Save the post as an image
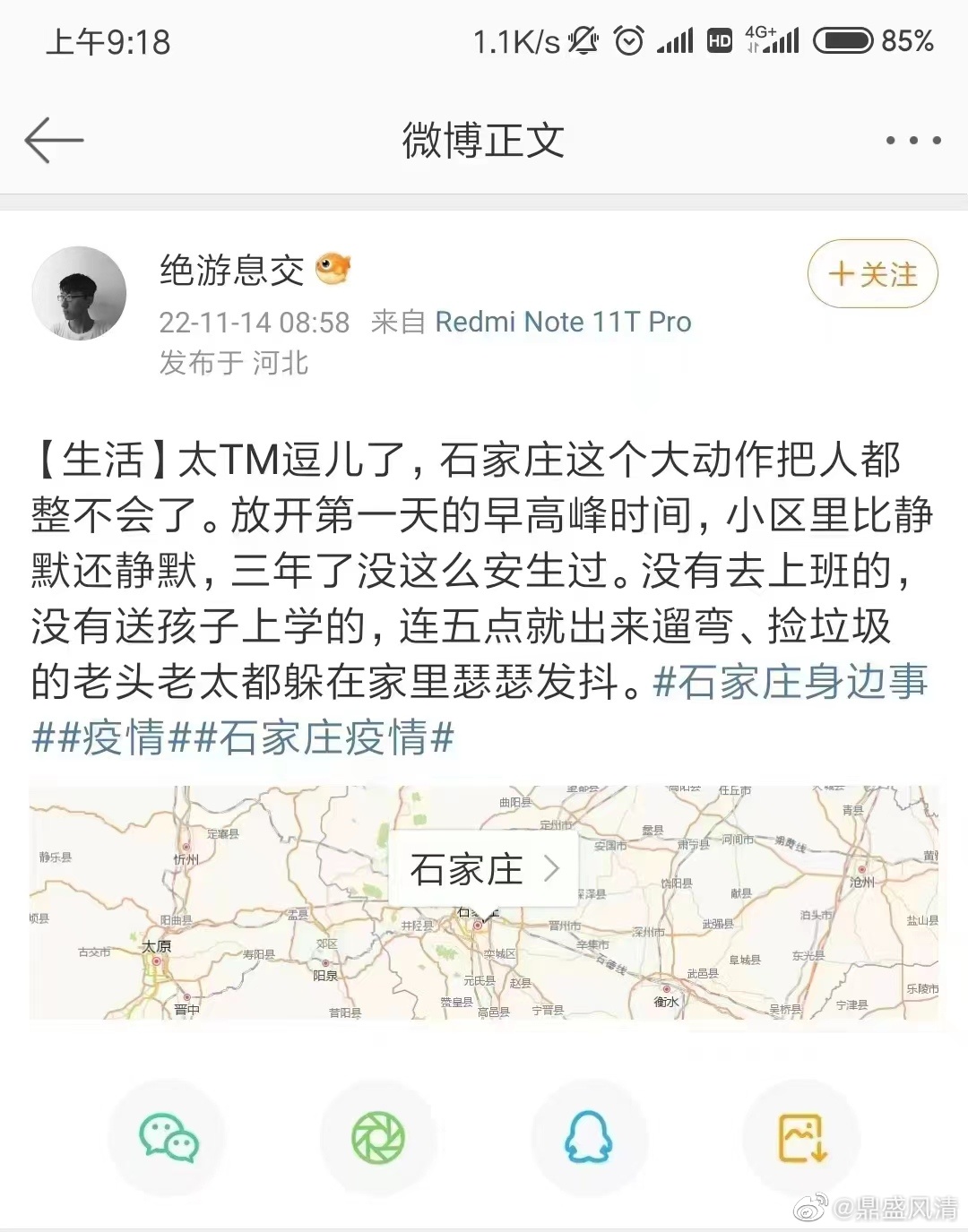968x1232 pixels. pyautogui.click(x=800, y=1138)
